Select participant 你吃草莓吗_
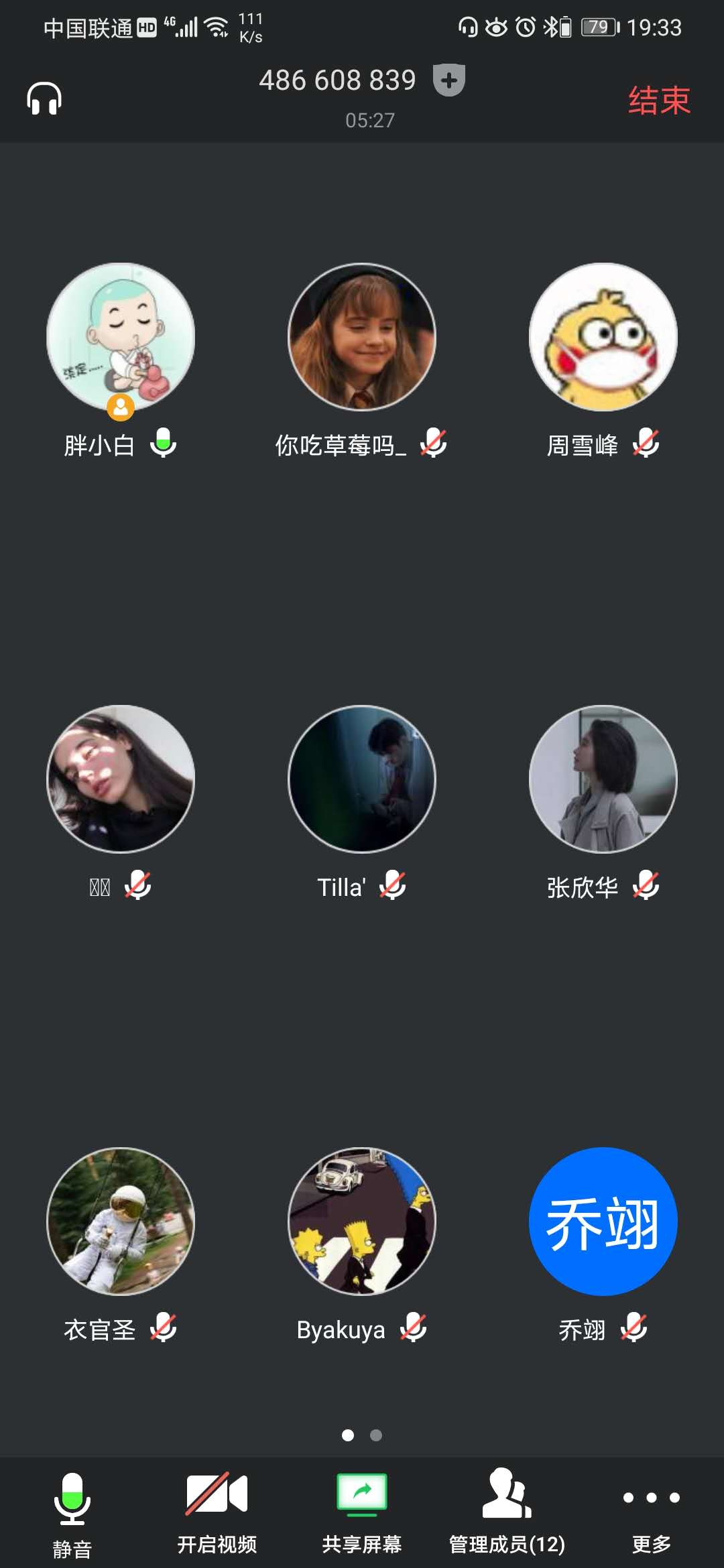This screenshot has width=724, height=1568. 362,337
